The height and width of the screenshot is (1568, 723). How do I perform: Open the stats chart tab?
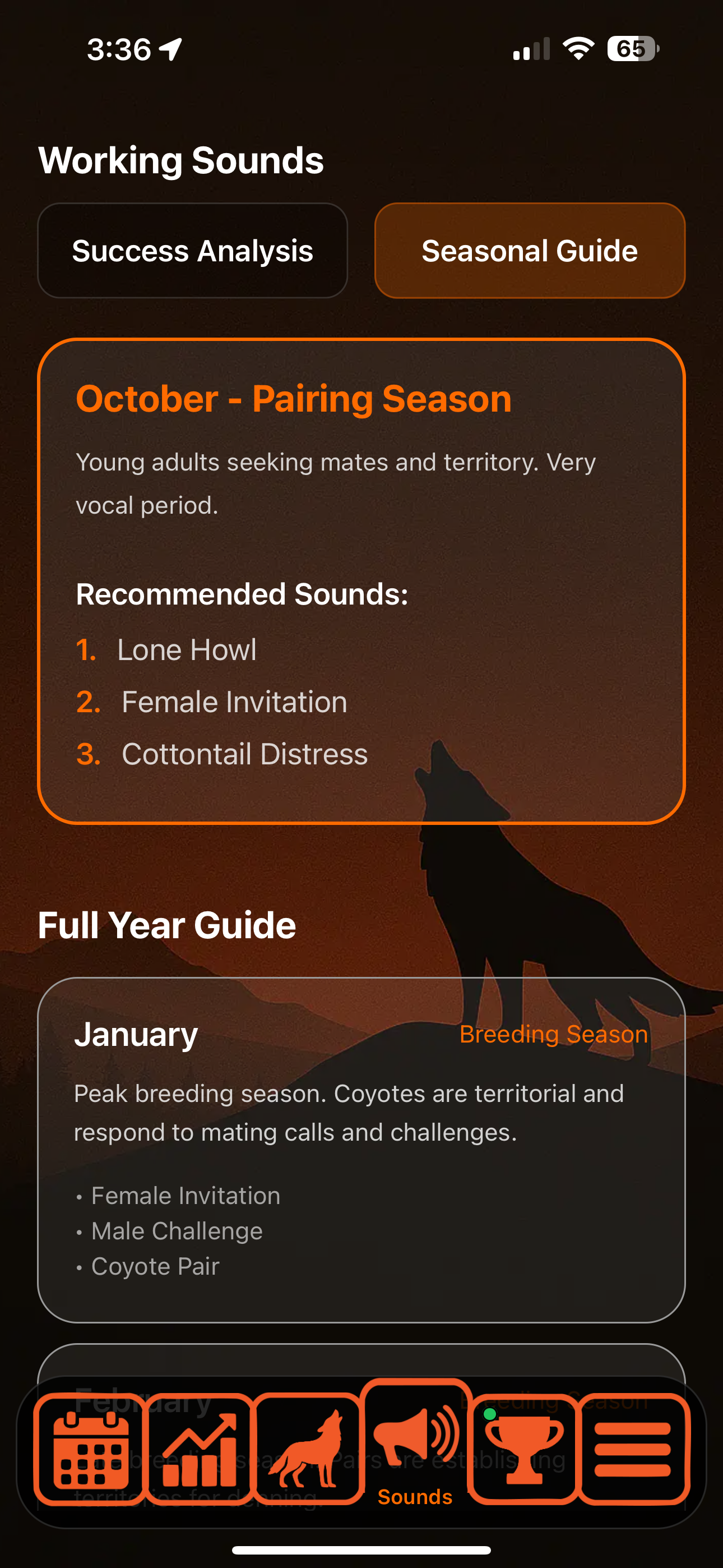[x=200, y=1449]
